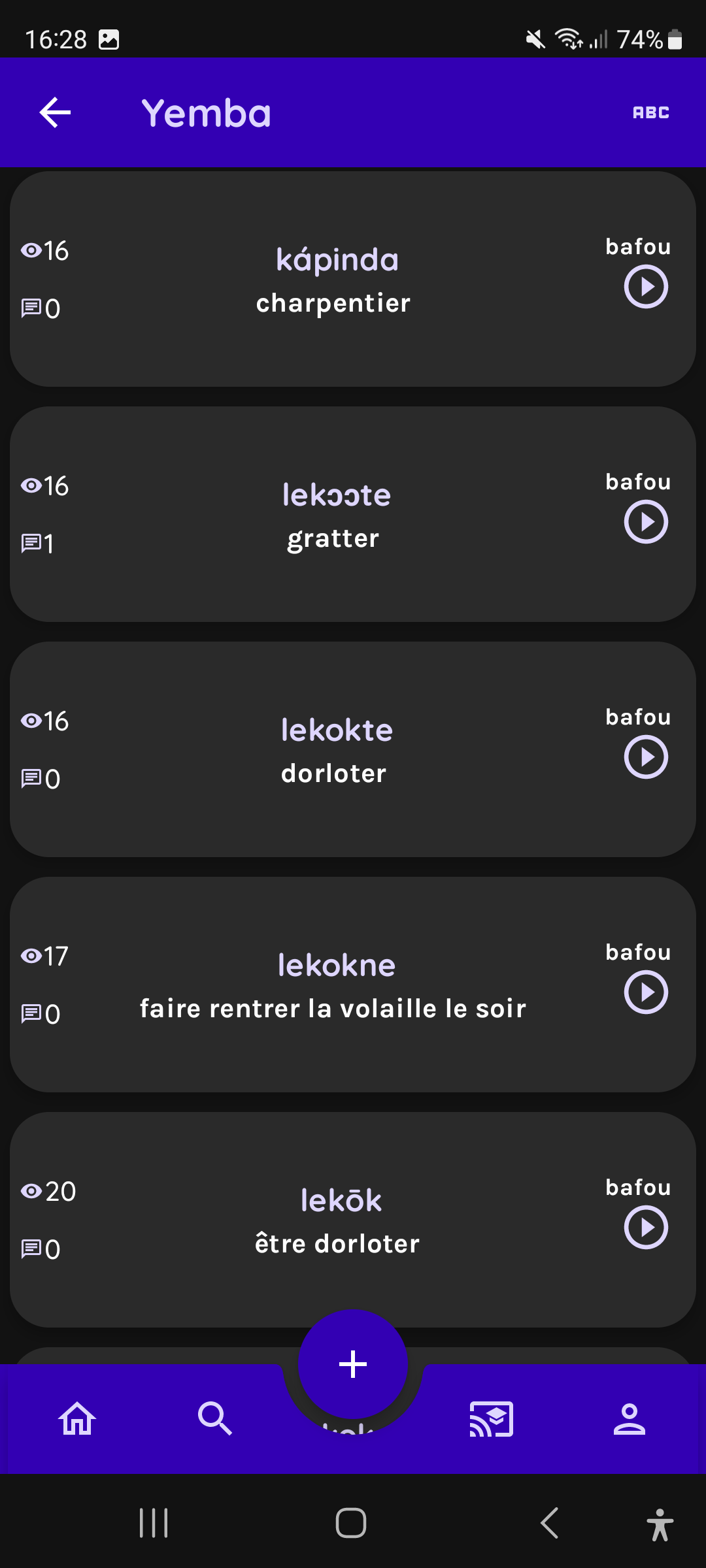Open the learning lessons tab
Image resolution: width=706 pixels, height=1568 pixels.
[x=492, y=1419]
